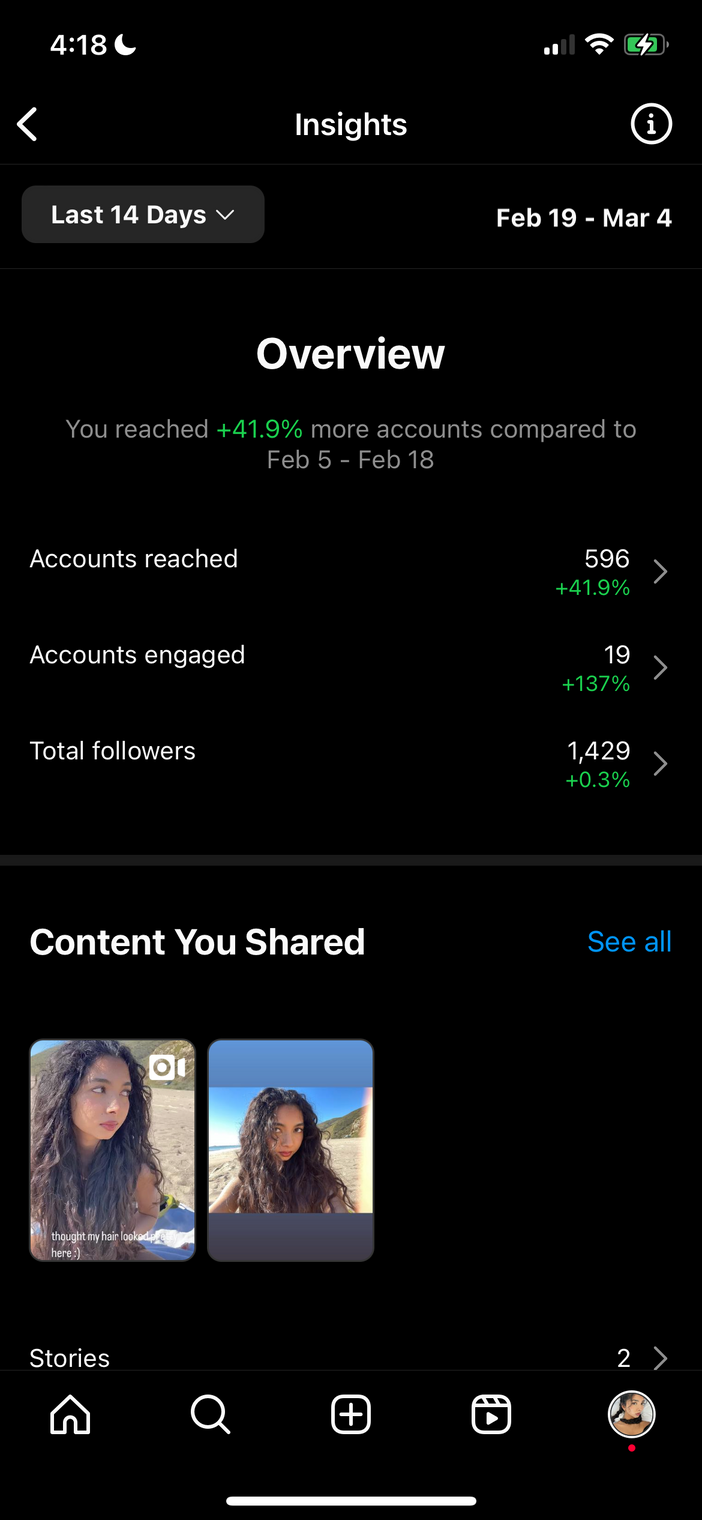Open the video story thumbnail with caption
Image resolution: width=702 pixels, height=1520 pixels.
click(x=112, y=1150)
